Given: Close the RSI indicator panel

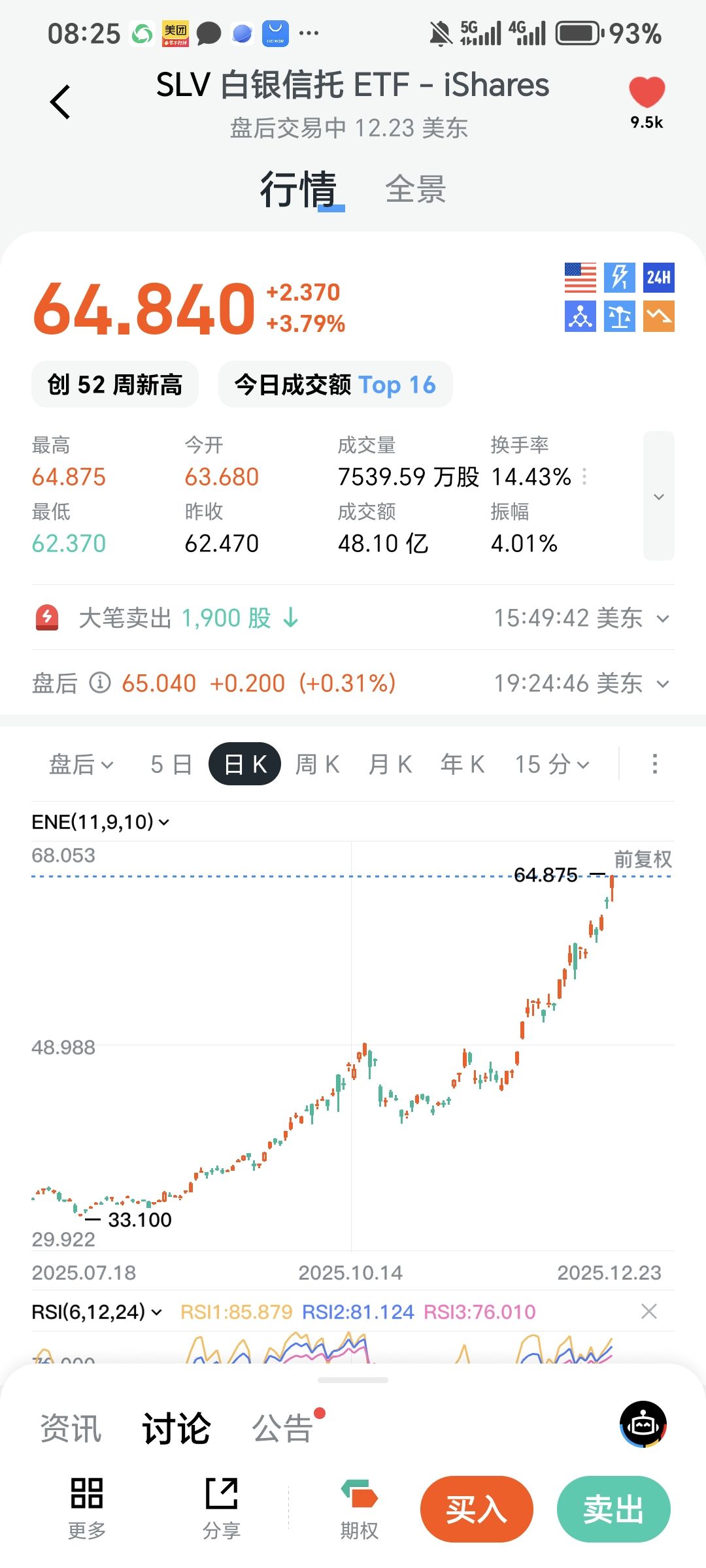Looking at the screenshot, I should [x=649, y=1311].
